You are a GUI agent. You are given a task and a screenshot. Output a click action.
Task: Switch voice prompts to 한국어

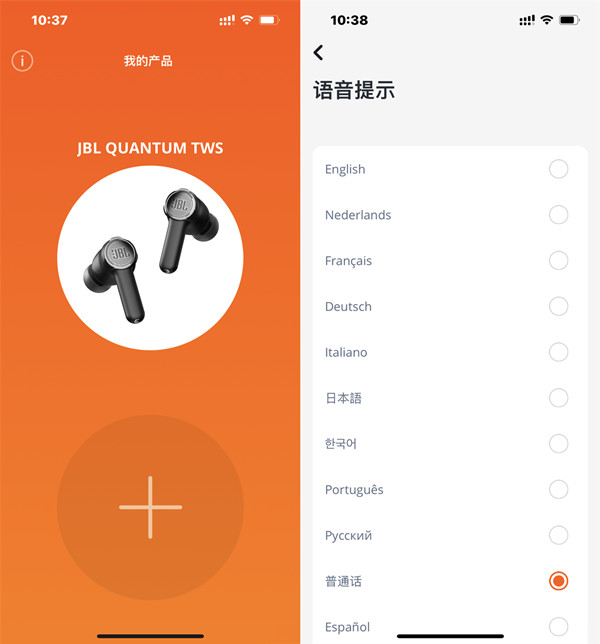click(x=558, y=444)
